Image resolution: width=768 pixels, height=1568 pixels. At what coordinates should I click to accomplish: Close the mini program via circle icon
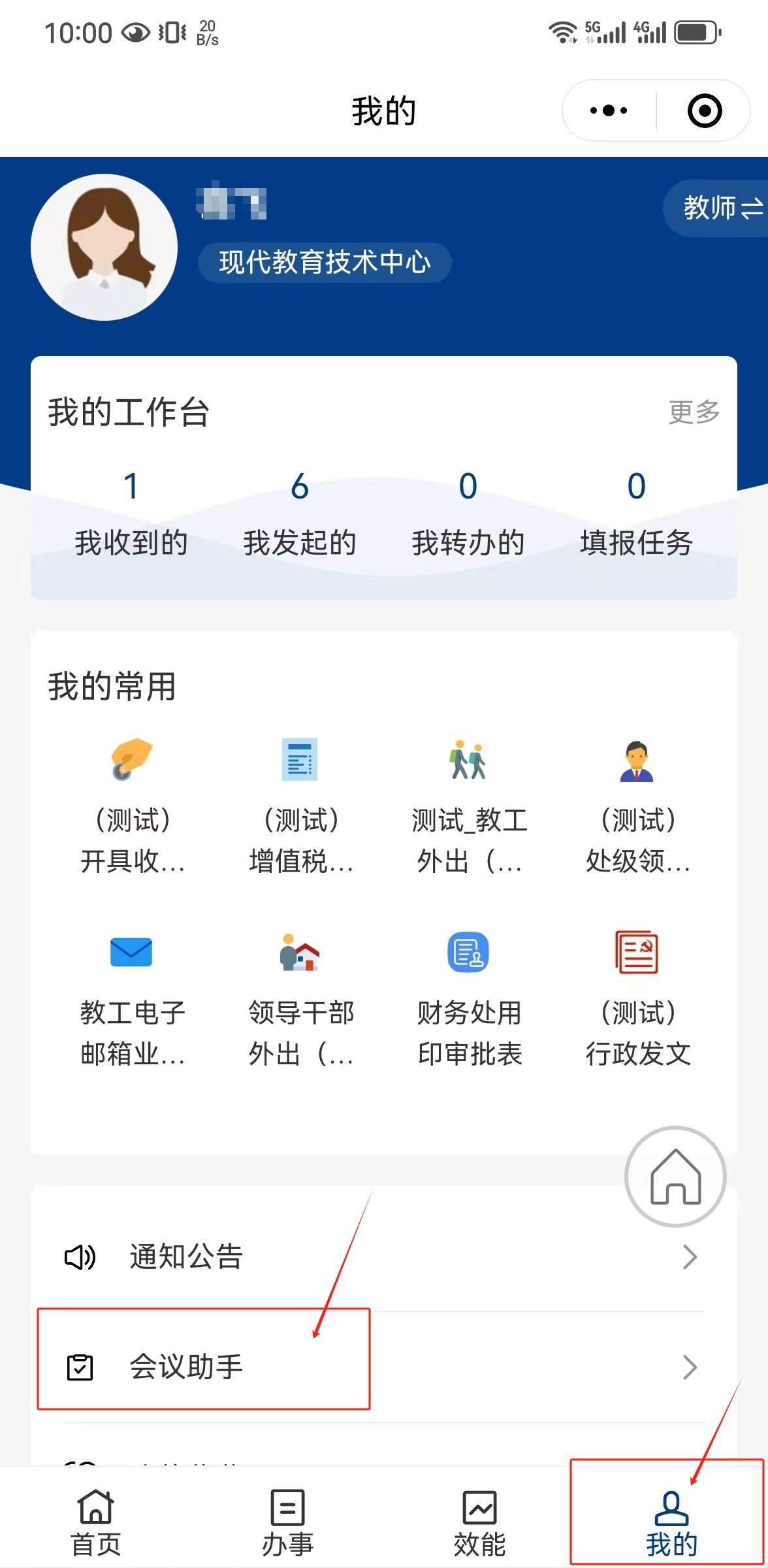pos(704,110)
